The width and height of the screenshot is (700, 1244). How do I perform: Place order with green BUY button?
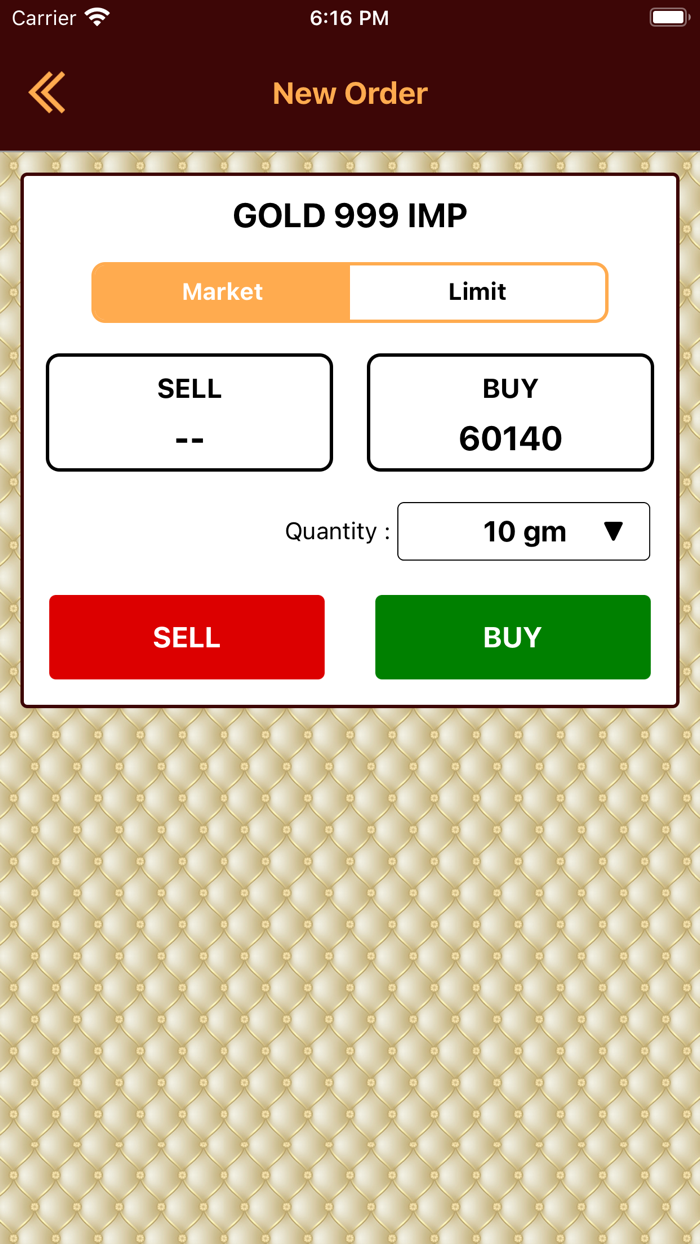pos(512,637)
